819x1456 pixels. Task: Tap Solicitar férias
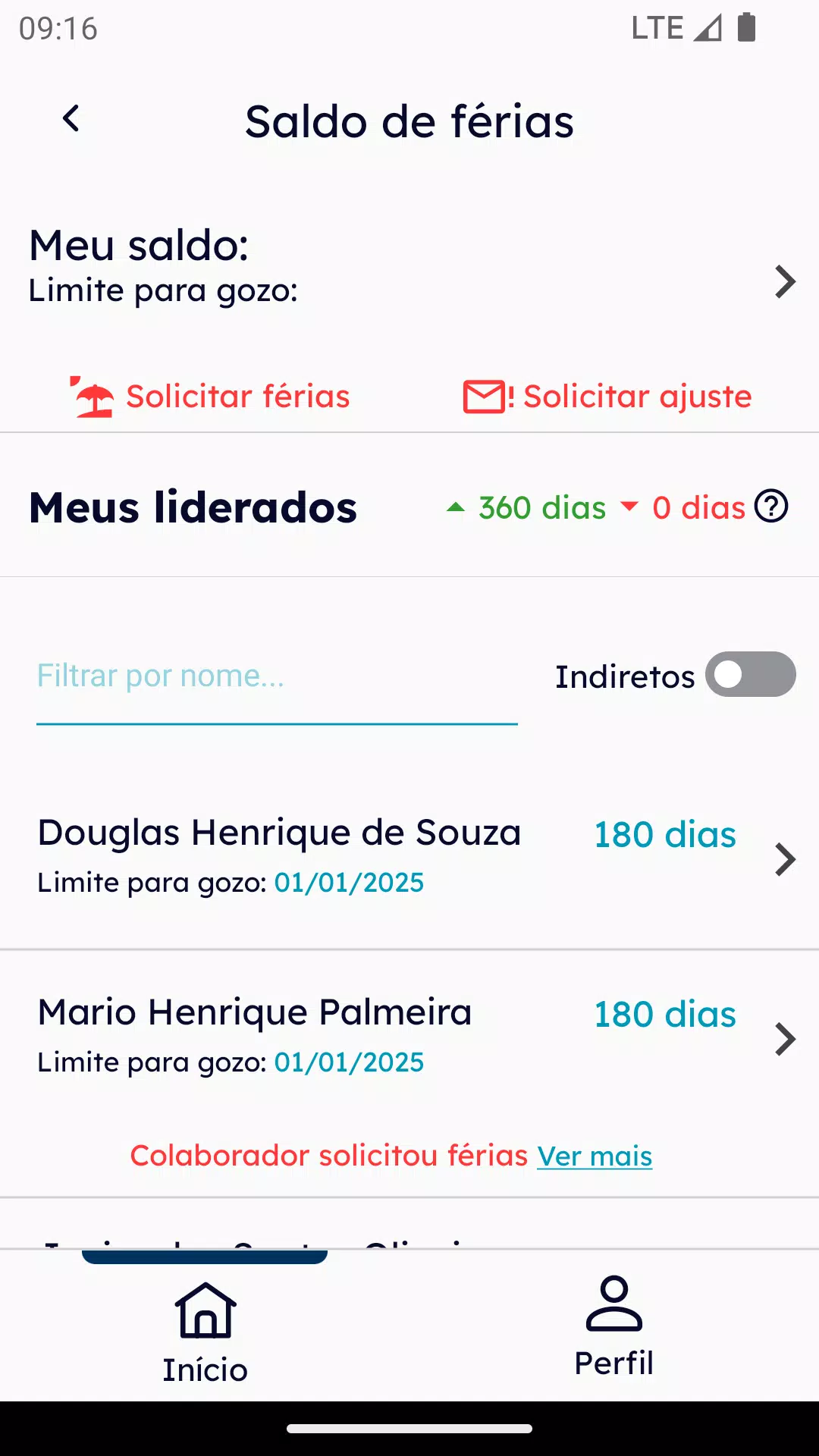210,397
